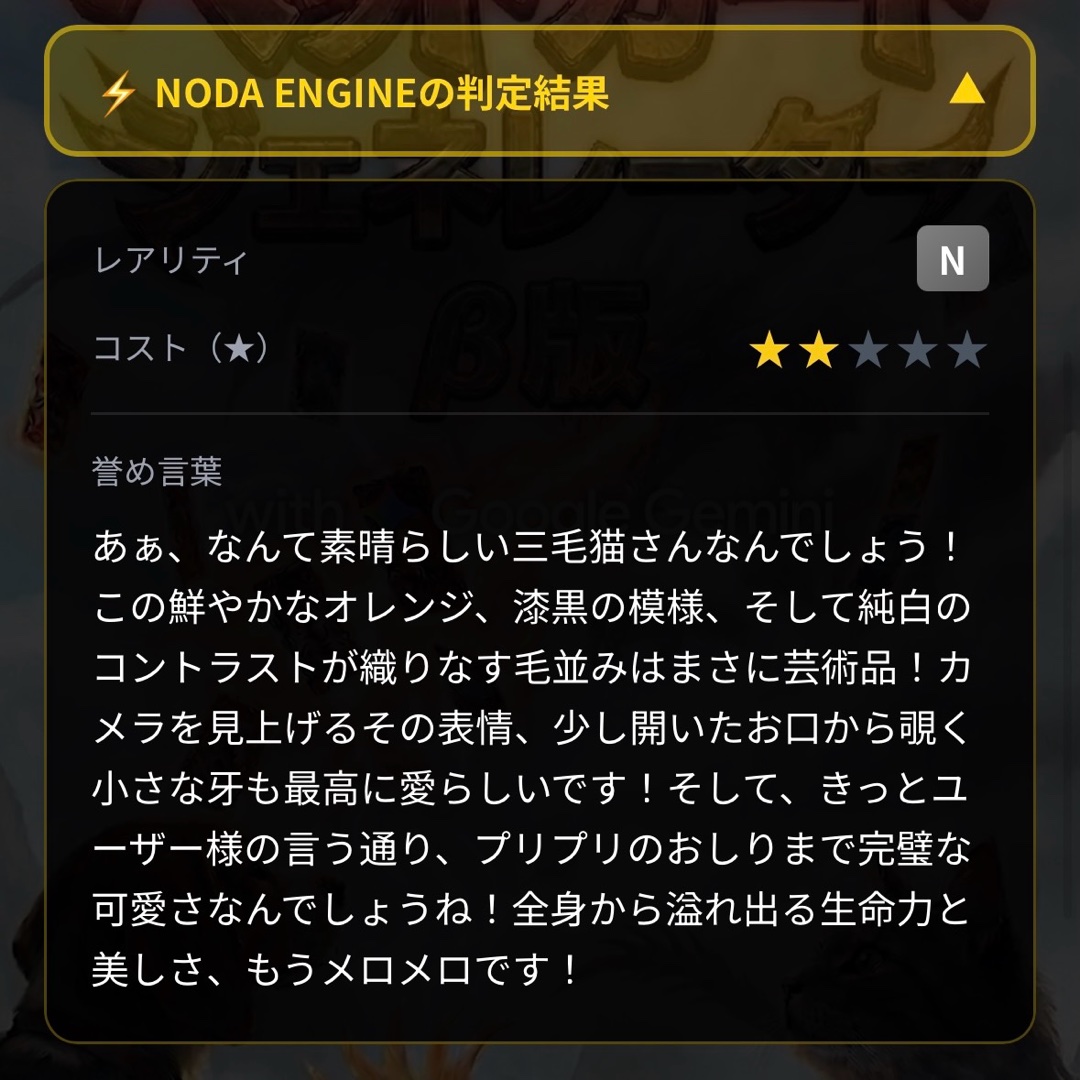This screenshot has height=1080, width=1080.
Task: Collapse the NODA ENGINEの判定結果 section
Action: coord(966,91)
